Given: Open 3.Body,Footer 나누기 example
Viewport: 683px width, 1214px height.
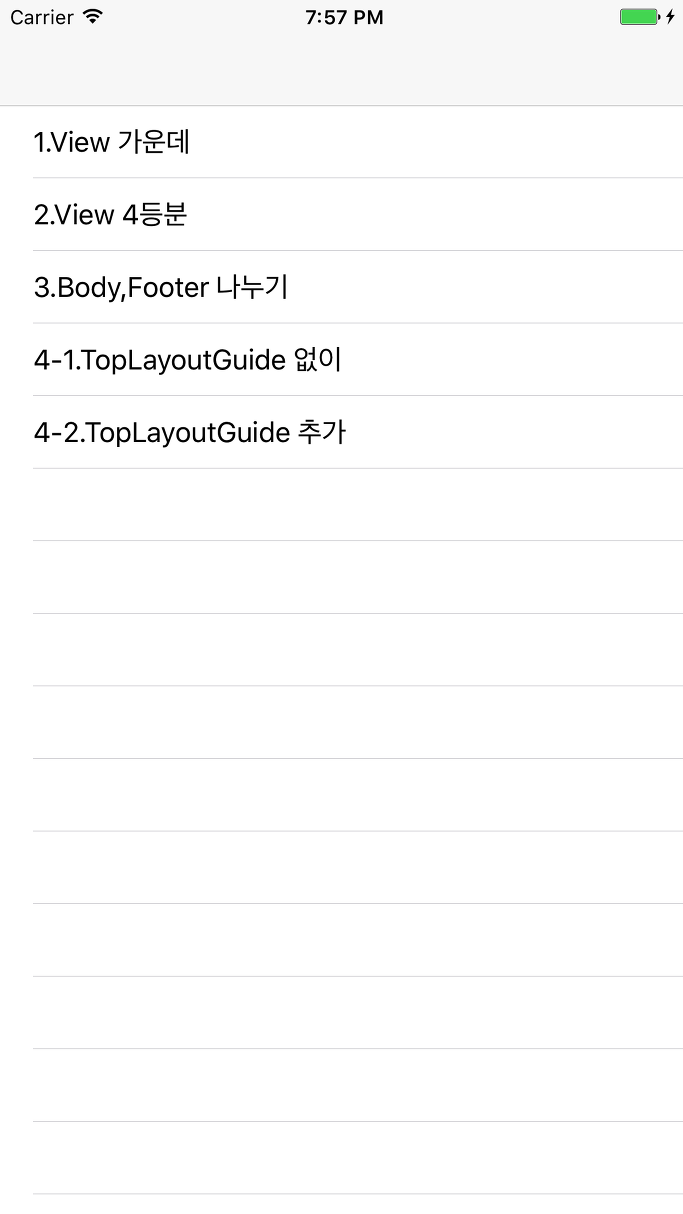Looking at the screenshot, I should click(x=341, y=287).
